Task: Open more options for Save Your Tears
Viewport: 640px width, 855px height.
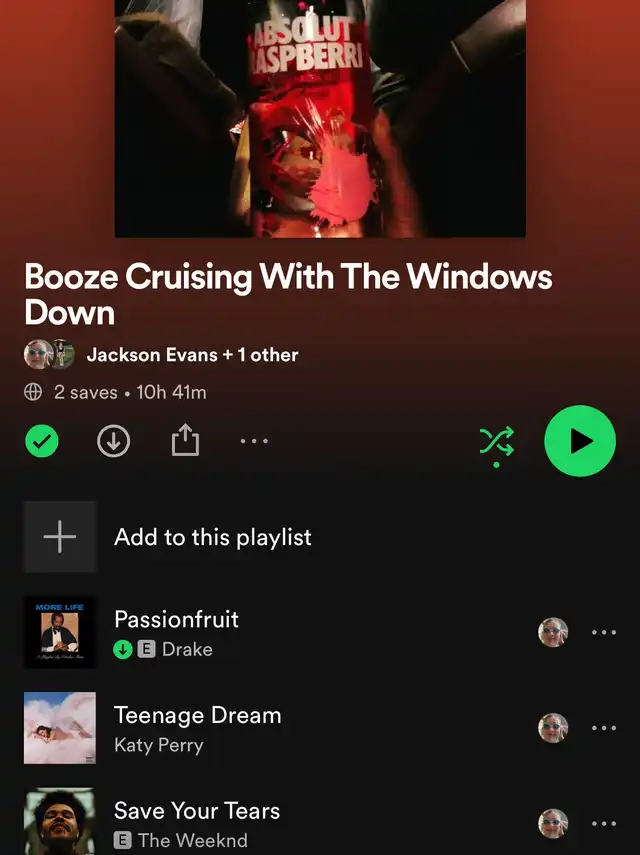Action: click(x=604, y=823)
